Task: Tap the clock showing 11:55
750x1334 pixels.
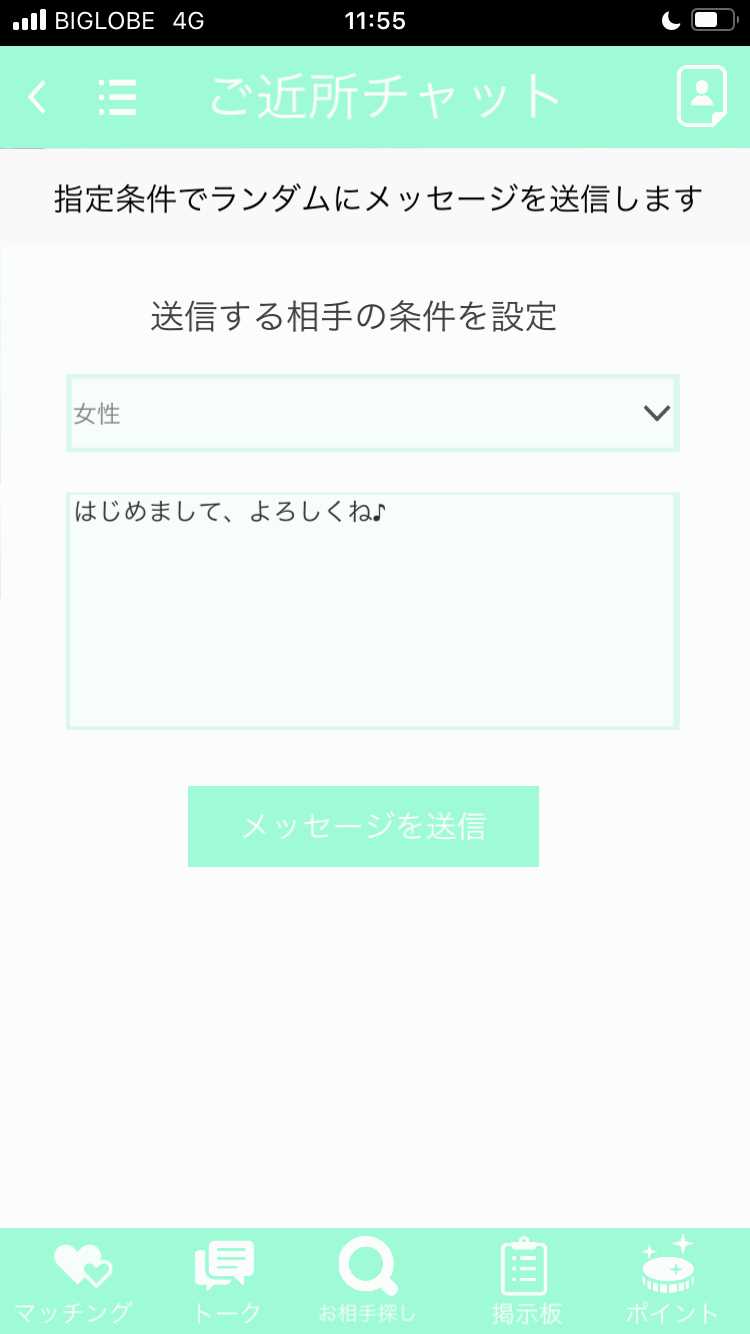Action: [375, 20]
